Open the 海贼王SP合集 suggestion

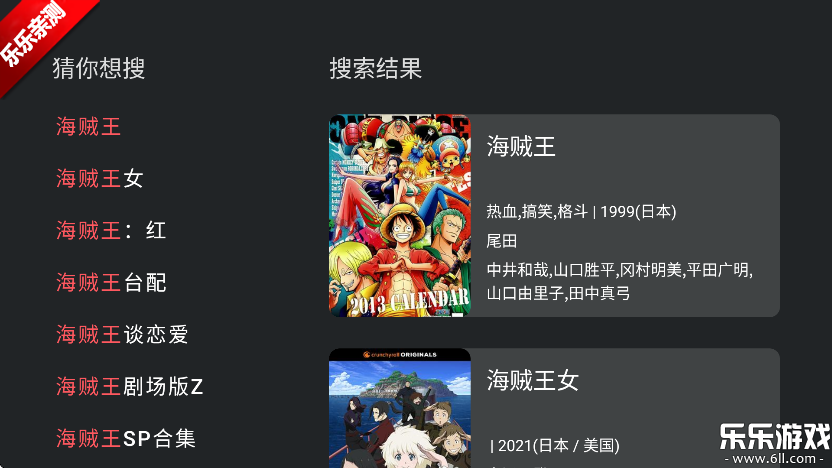(126, 438)
